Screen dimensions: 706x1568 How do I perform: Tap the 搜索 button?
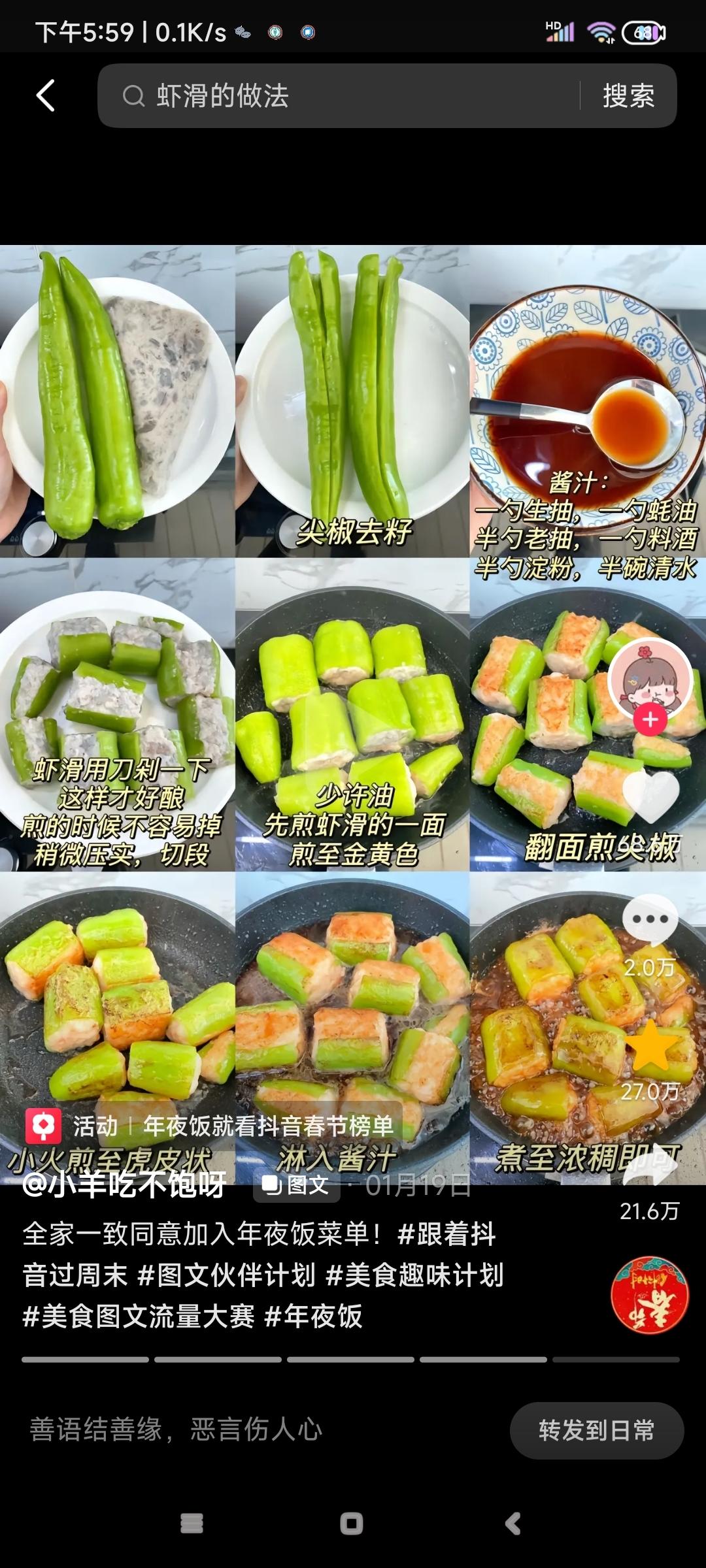628,96
